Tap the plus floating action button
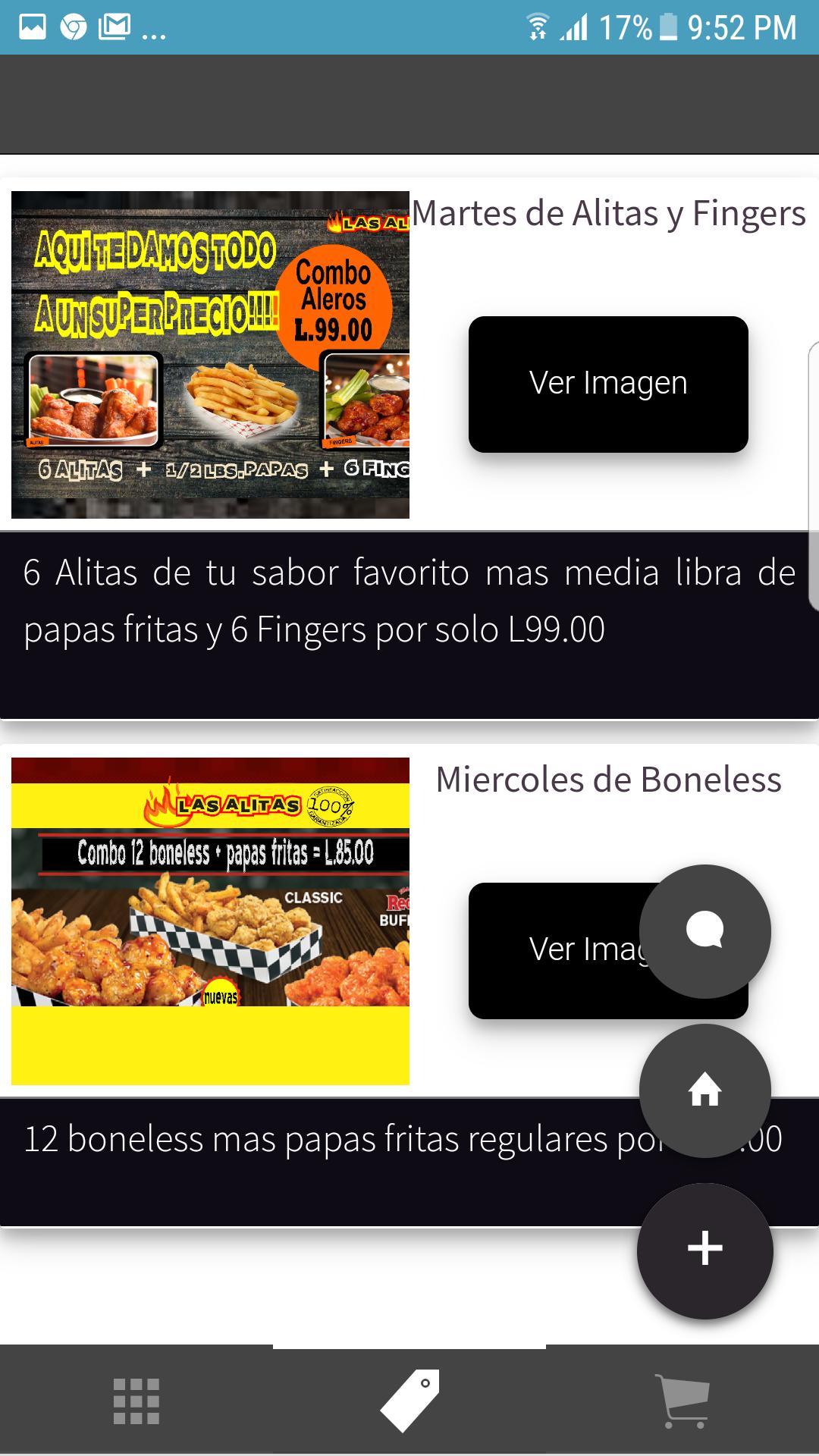The image size is (819, 1456). pyautogui.click(x=704, y=1250)
